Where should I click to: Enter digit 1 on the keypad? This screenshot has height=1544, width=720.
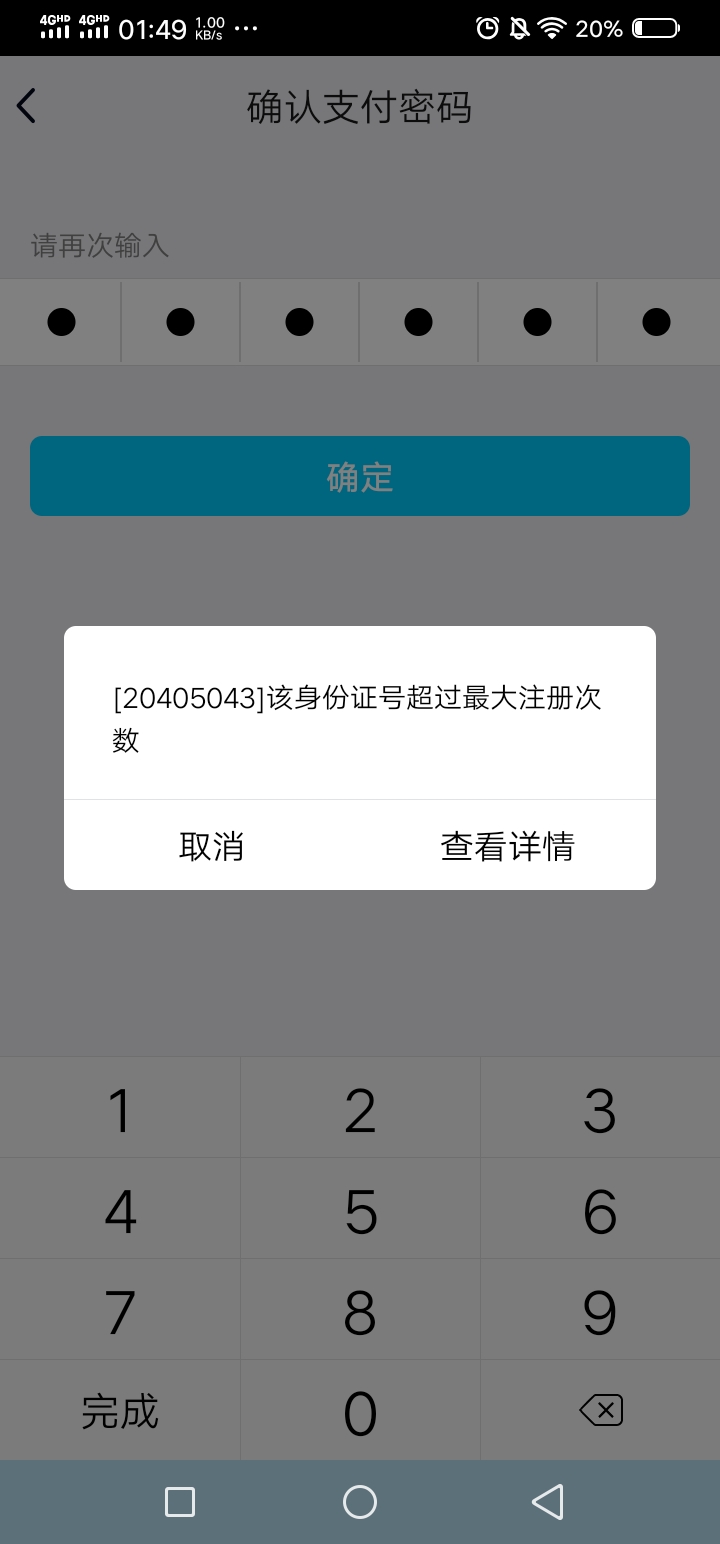click(120, 1109)
